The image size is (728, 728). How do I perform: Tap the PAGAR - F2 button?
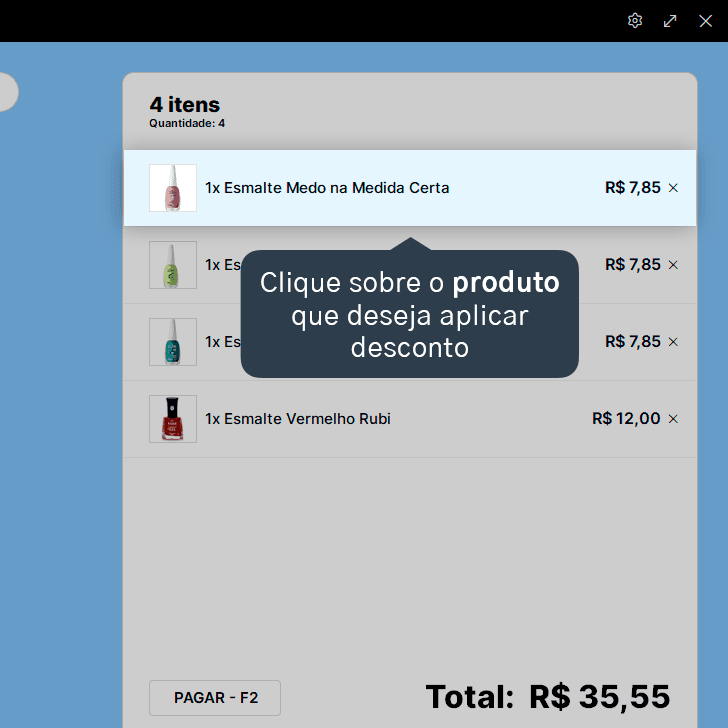(215, 698)
